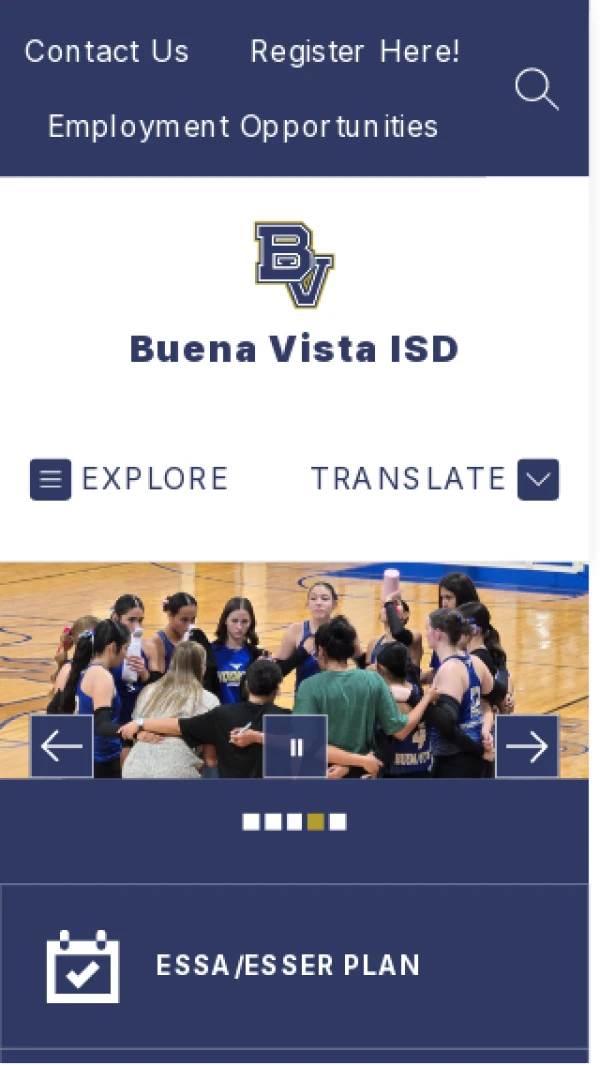Viewport: 600px width, 1065px height.
Task: Tap the search magnifier icon
Action: (x=536, y=89)
